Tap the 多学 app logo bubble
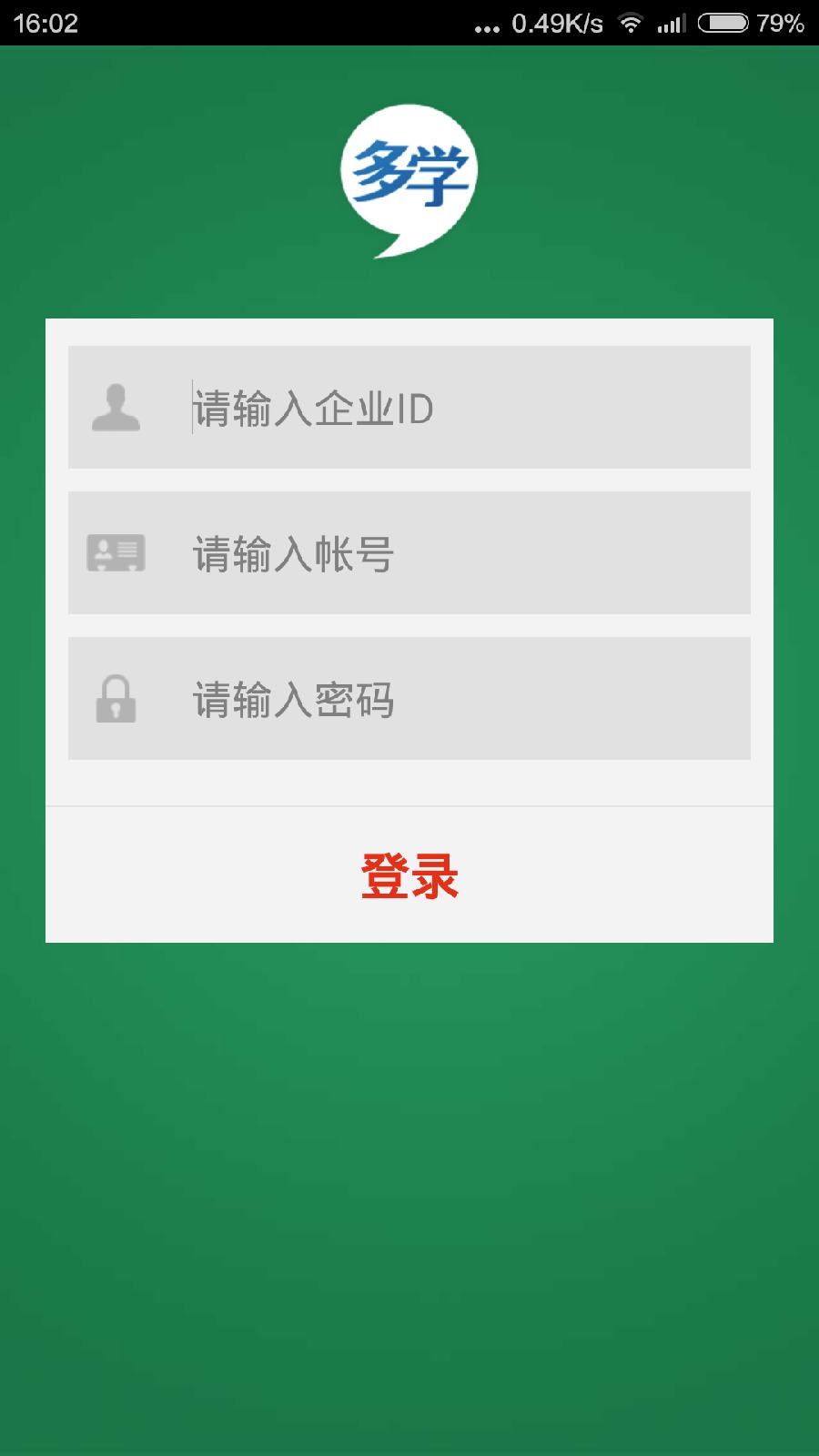This screenshot has width=819, height=1456. tap(409, 177)
